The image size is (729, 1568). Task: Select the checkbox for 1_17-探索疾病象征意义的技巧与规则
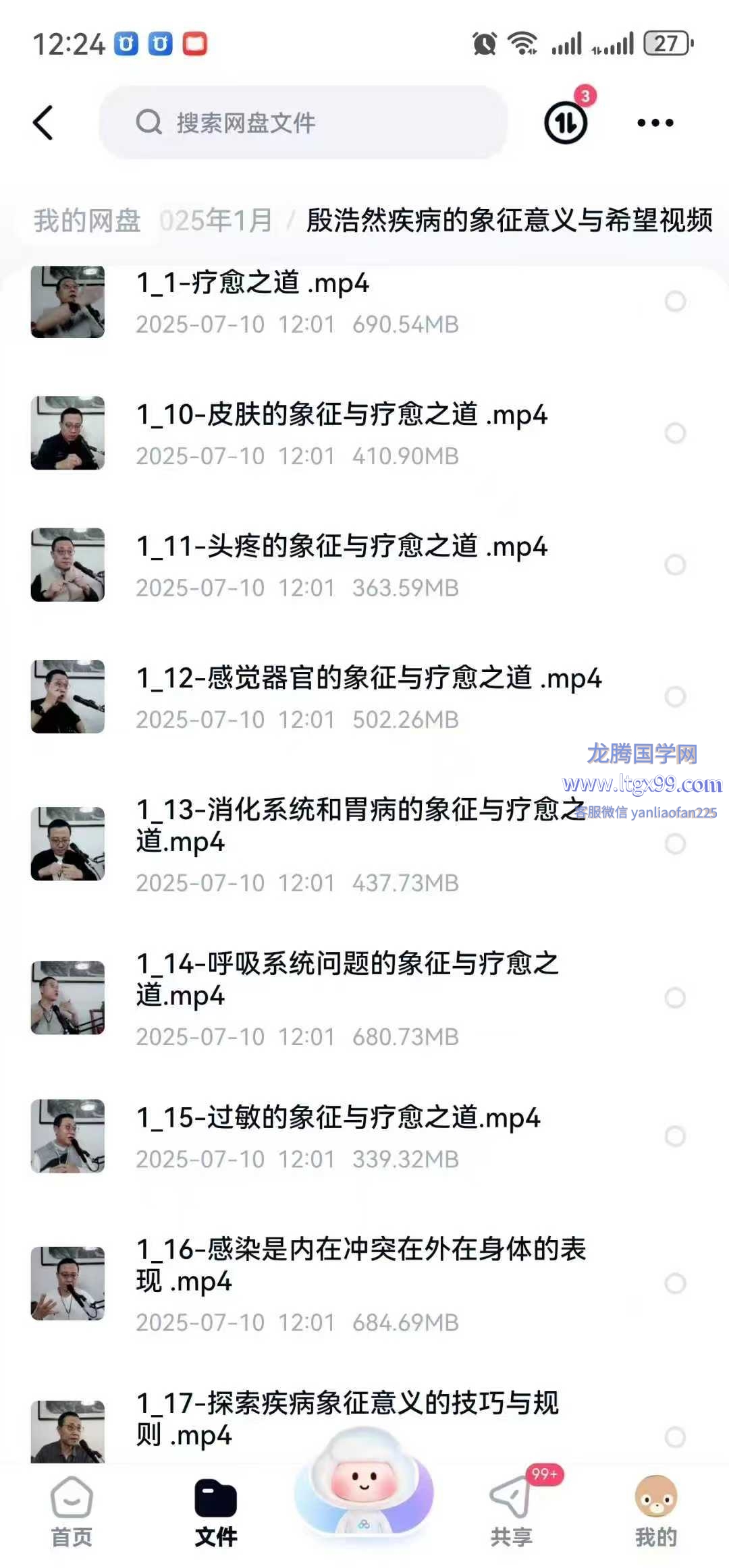pyautogui.click(x=675, y=1437)
